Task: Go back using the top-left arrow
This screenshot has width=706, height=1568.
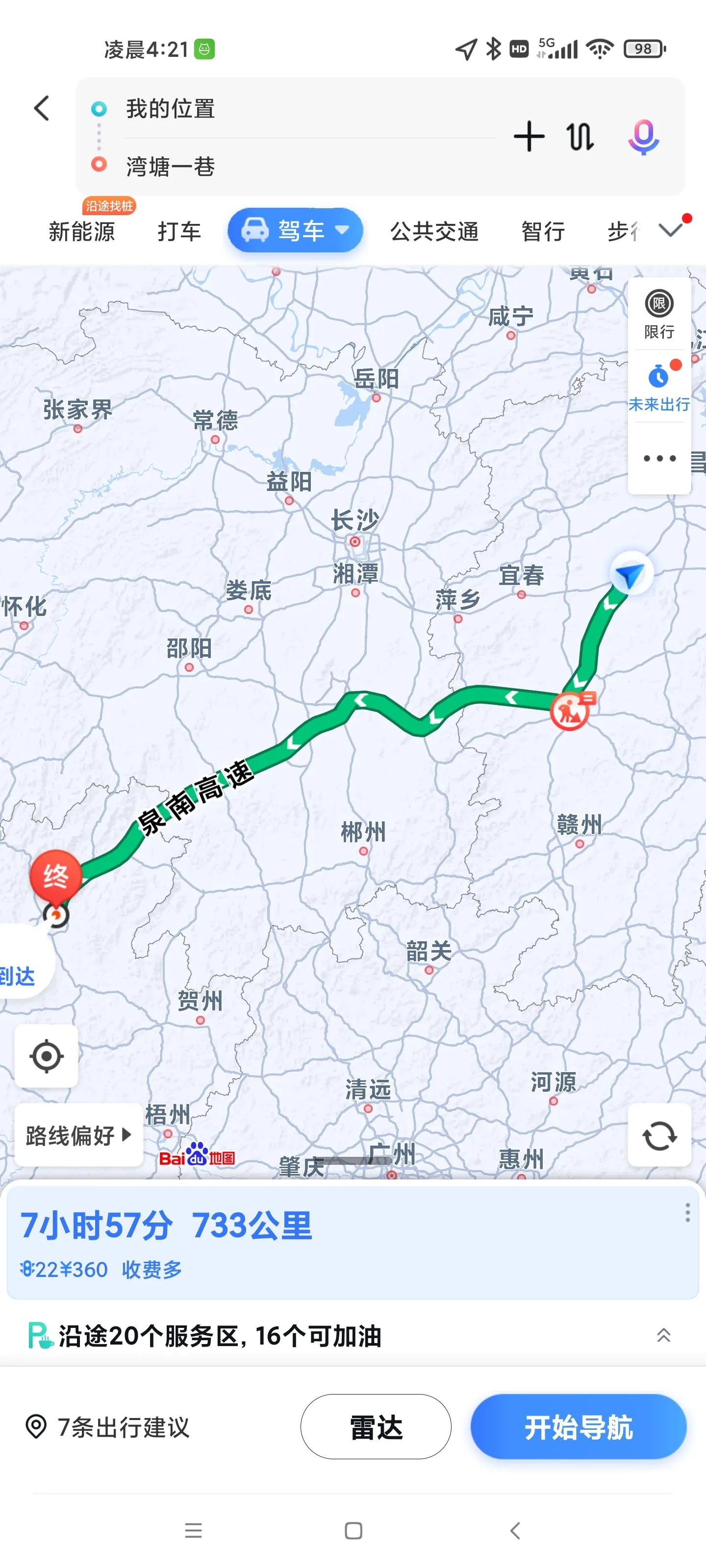Action: coord(41,109)
